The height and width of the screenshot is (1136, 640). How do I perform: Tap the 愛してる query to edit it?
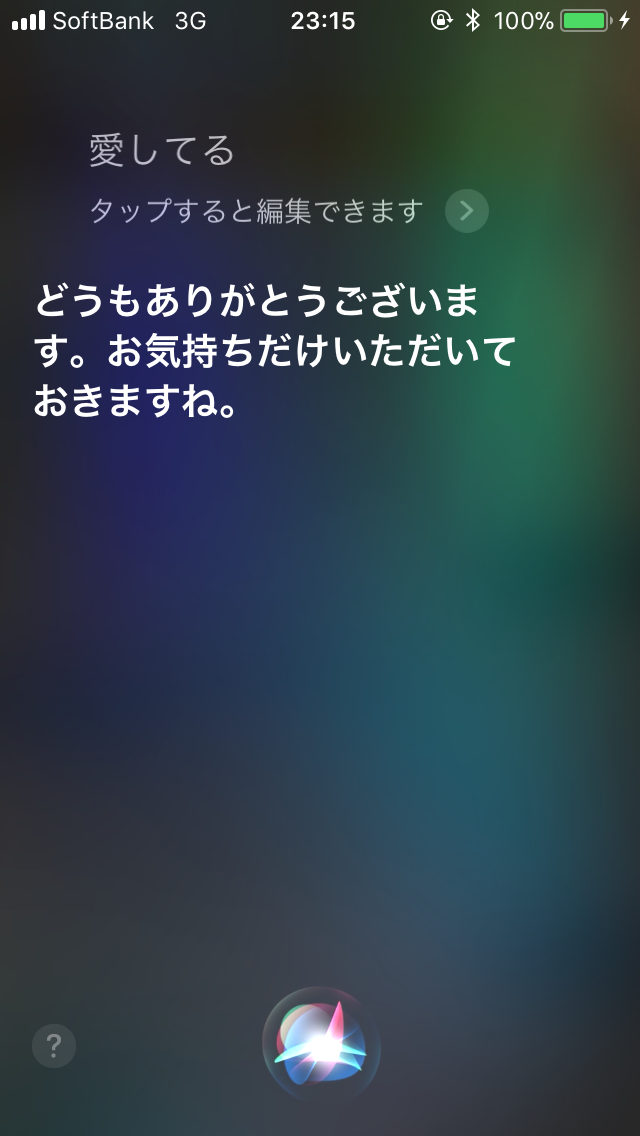pyautogui.click(x=162, y=151)
